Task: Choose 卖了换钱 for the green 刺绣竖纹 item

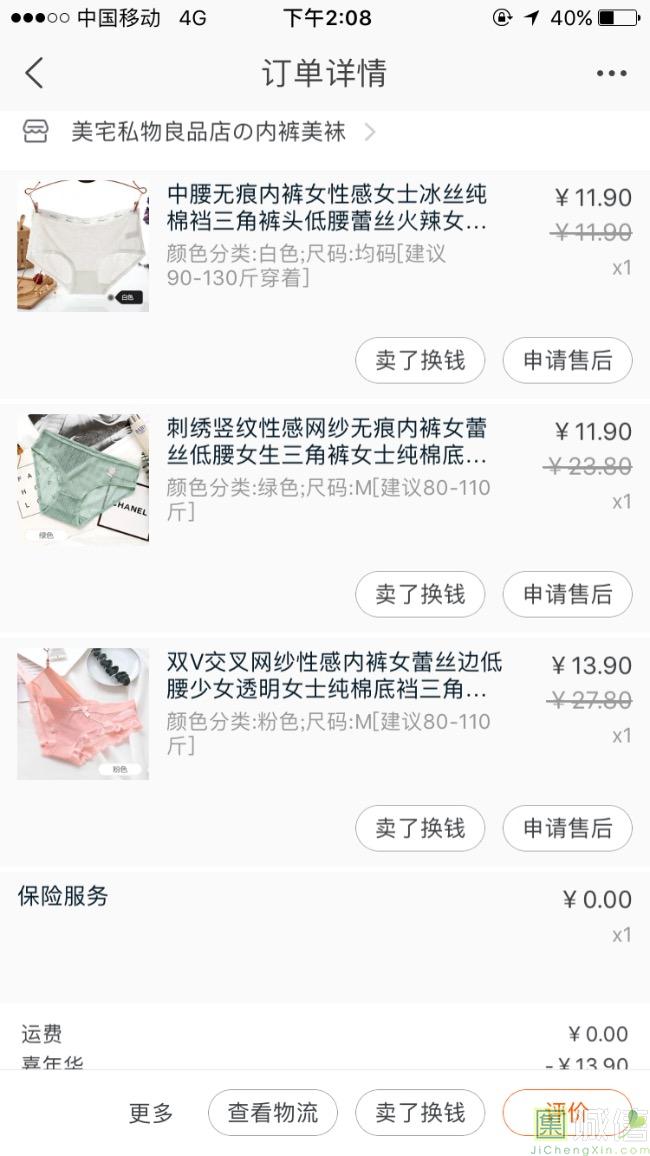Action: coord(420,594)
